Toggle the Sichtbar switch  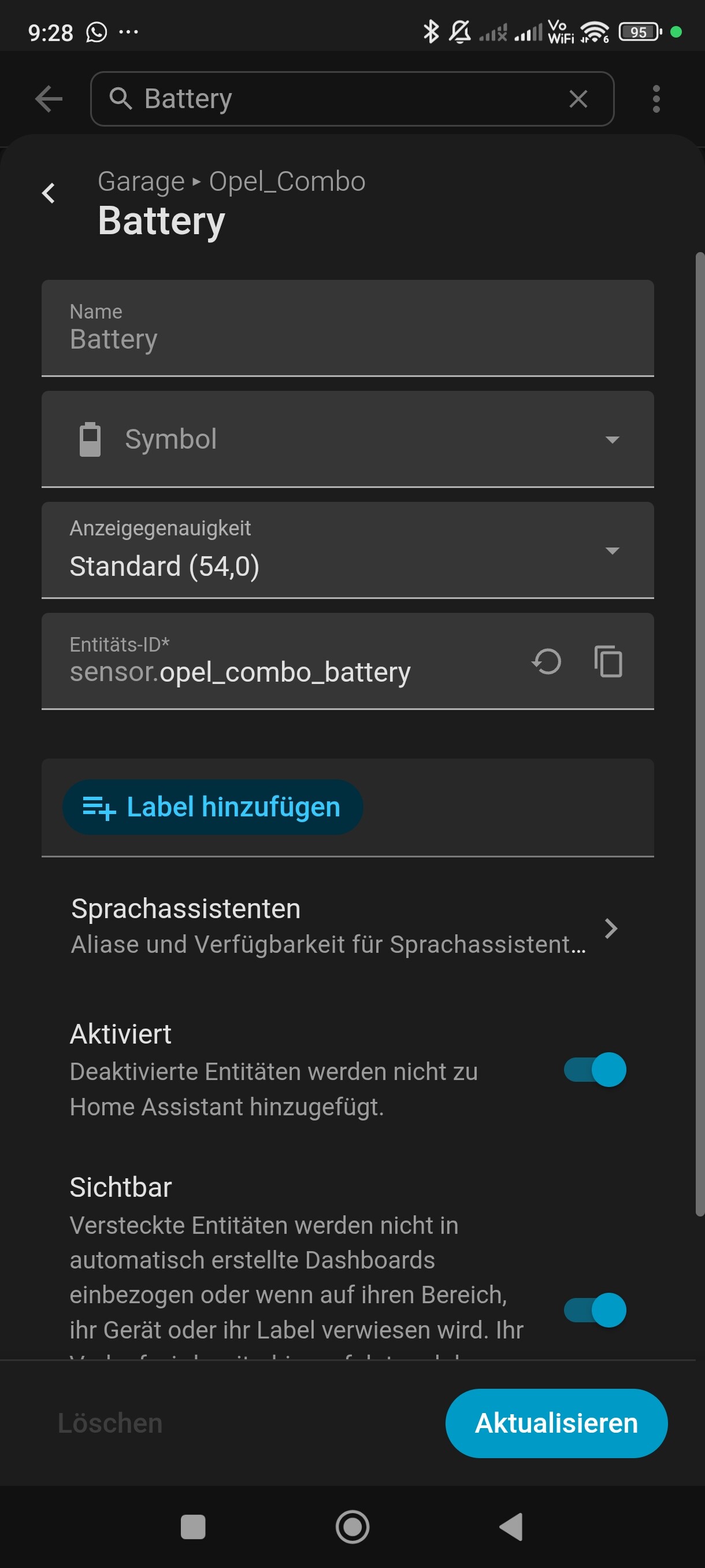pos(594,1310)
